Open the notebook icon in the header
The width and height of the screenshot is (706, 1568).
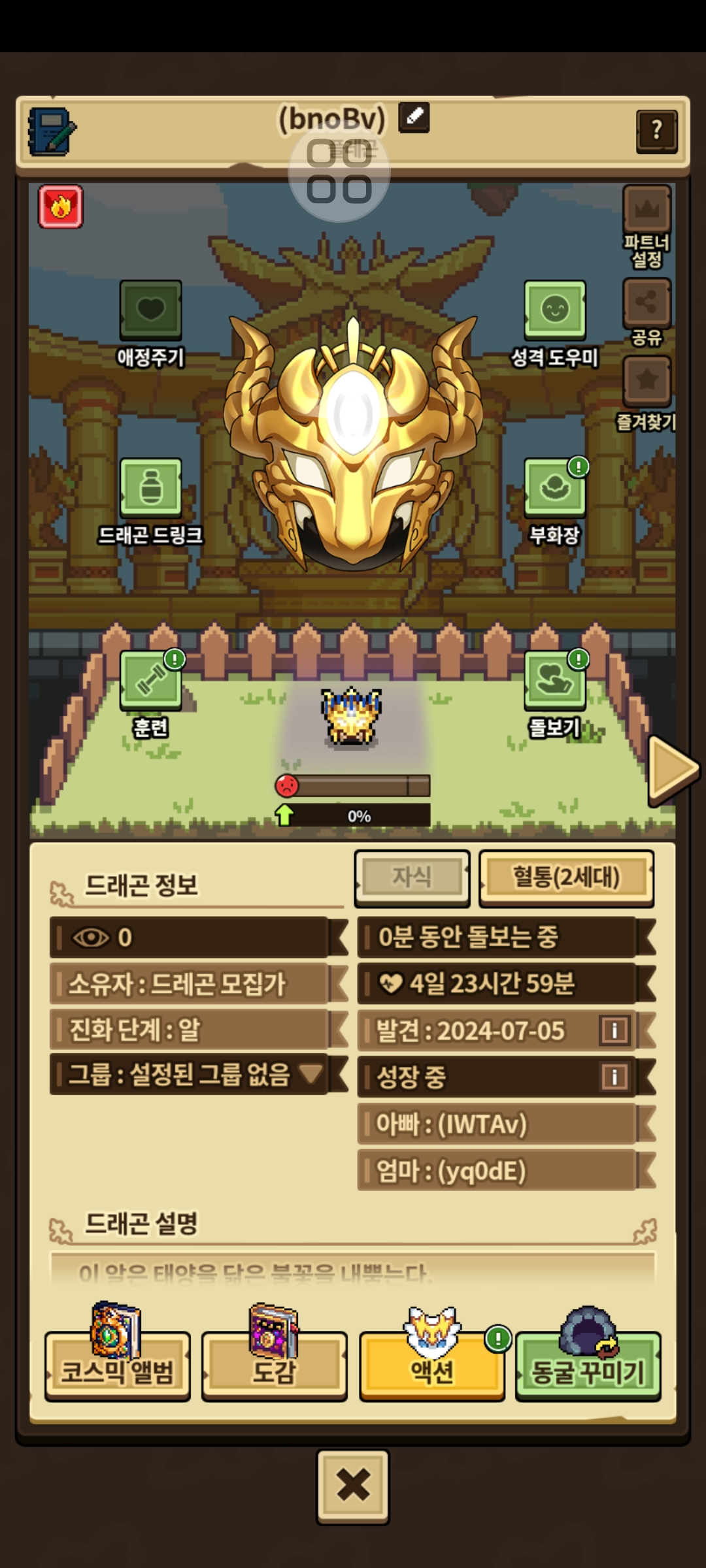(x=52, y=131)
